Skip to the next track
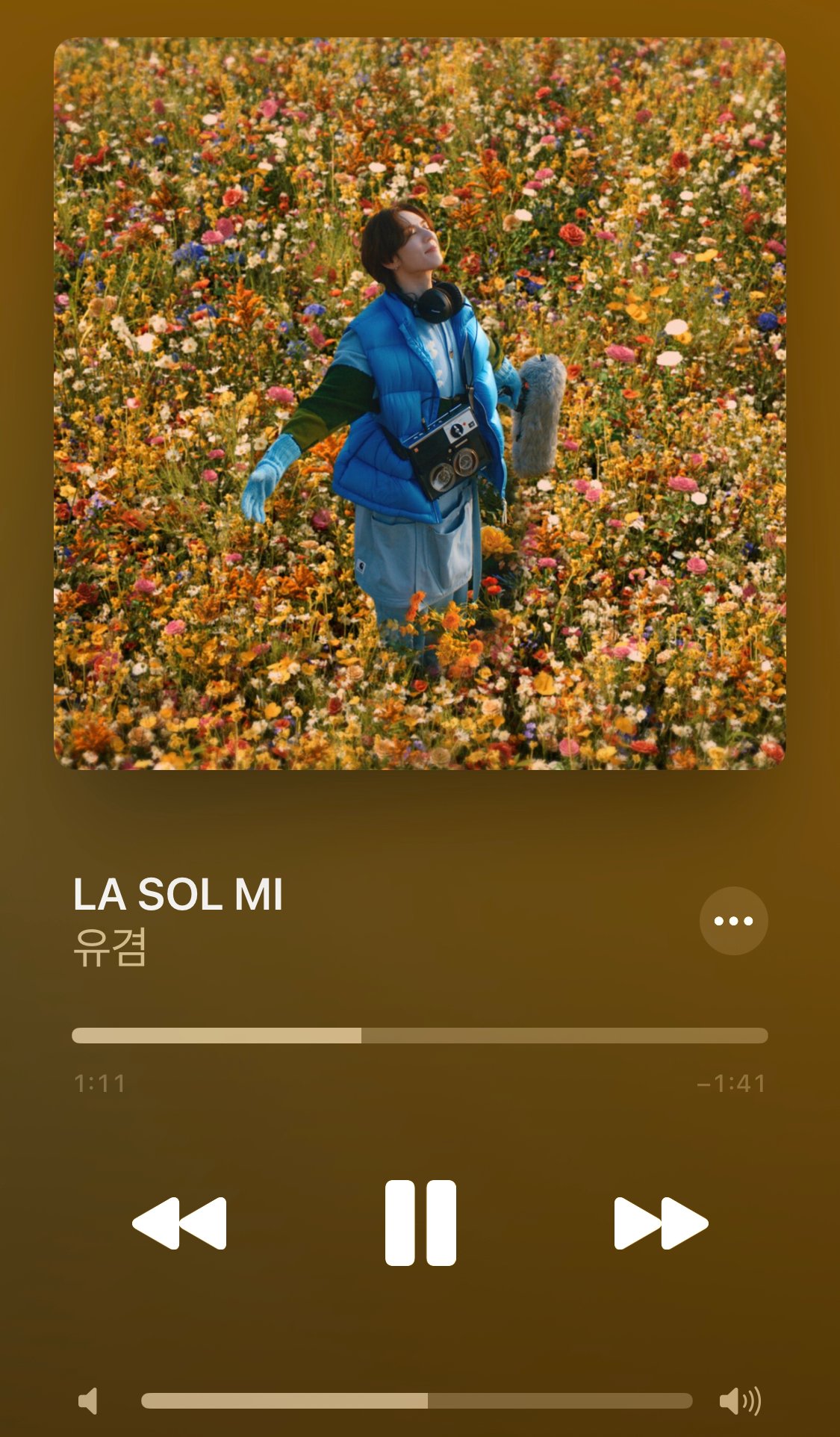This screenshot has height=1437, width=840. (661, 1223)
